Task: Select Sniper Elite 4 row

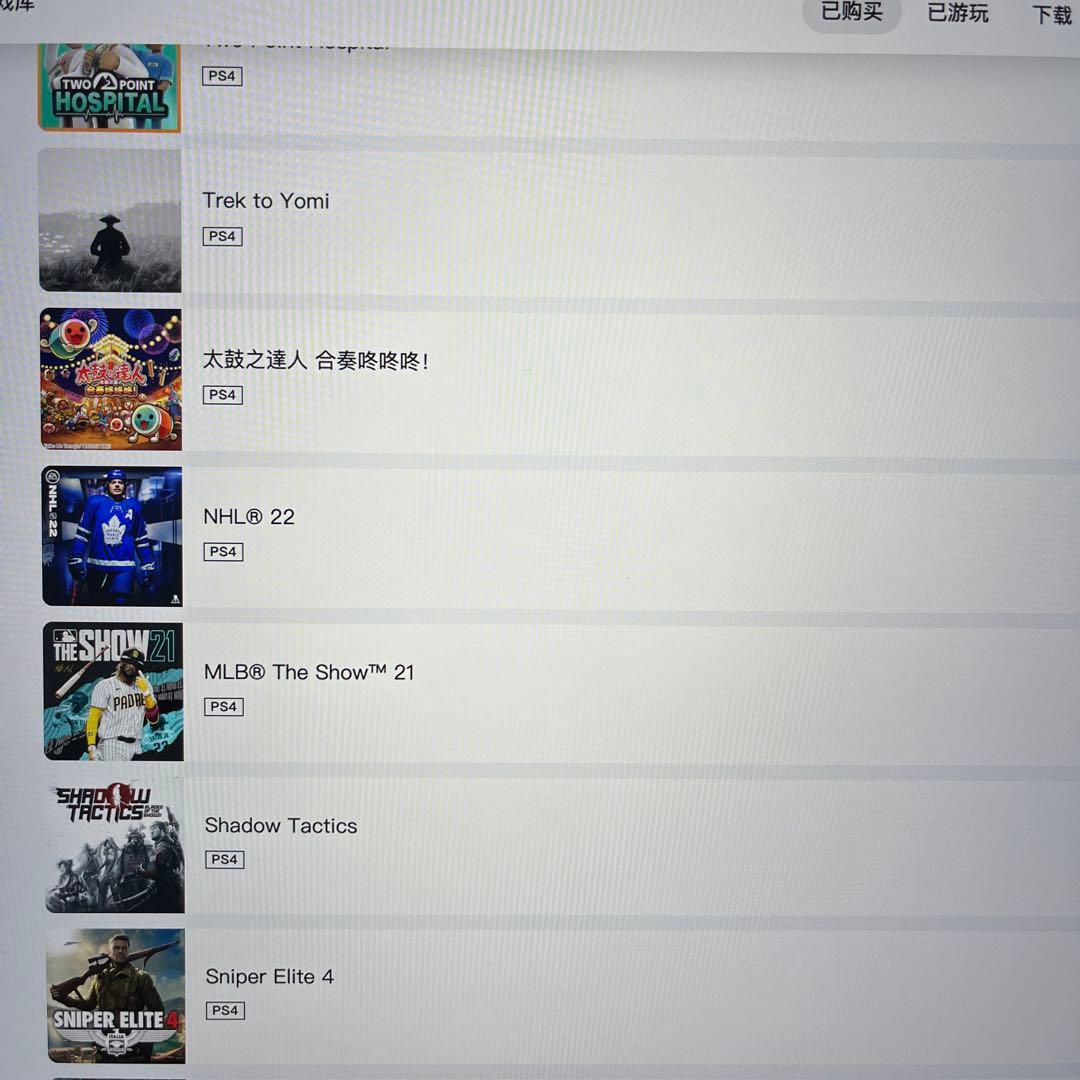Action: (270, 977)
